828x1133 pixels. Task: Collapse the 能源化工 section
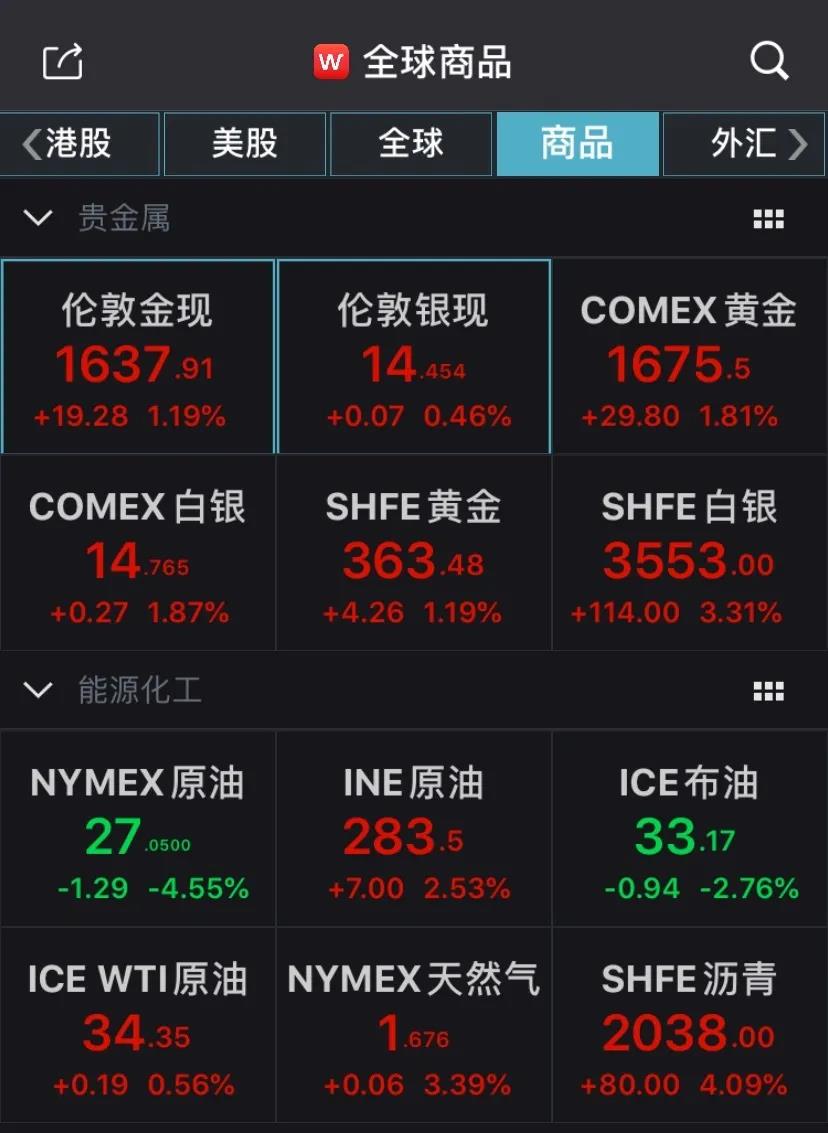(x=38, y=690)
